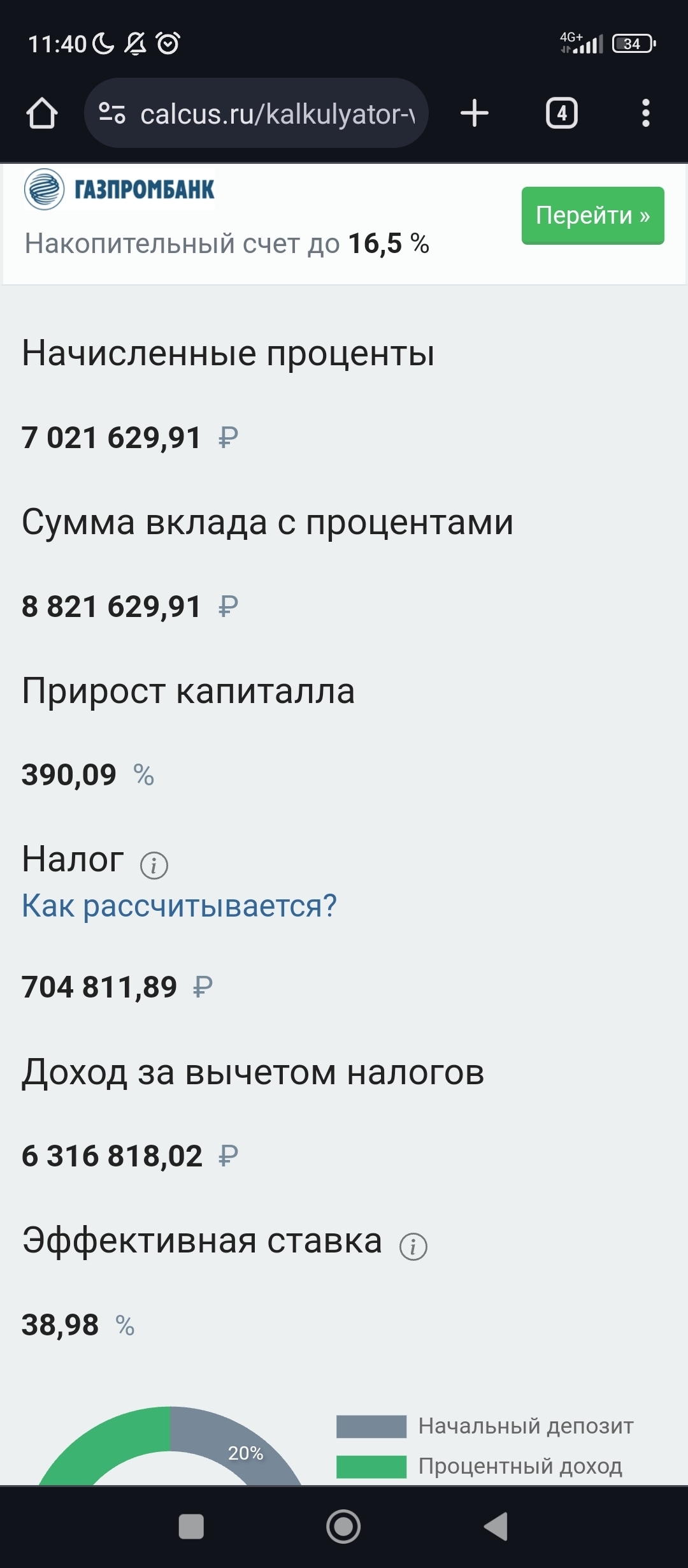Open the tab switcher showing 4 tabs
Viewport: 688px width, 1568px height.
coord(562,113)
